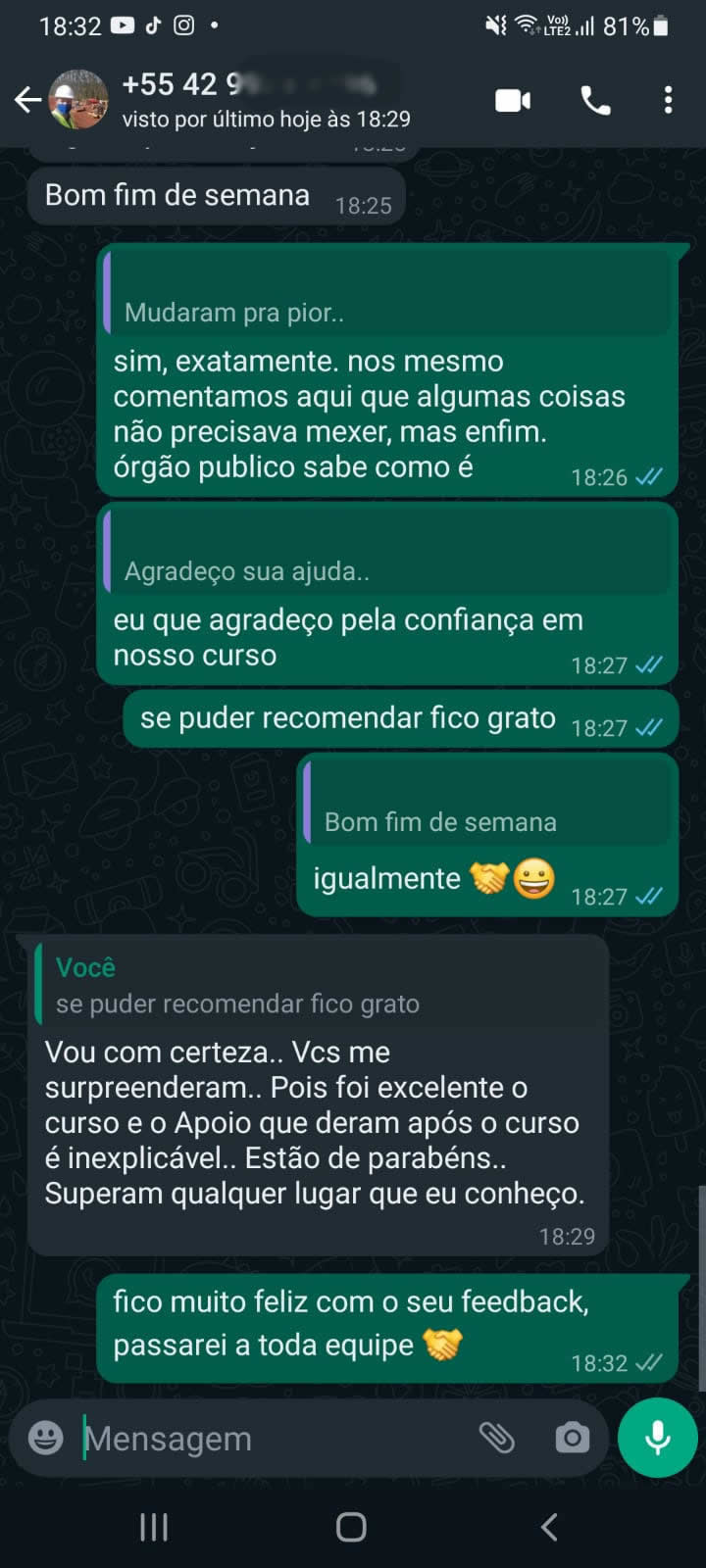
Task: Start a voice call
Action: [x=595, y=100]
